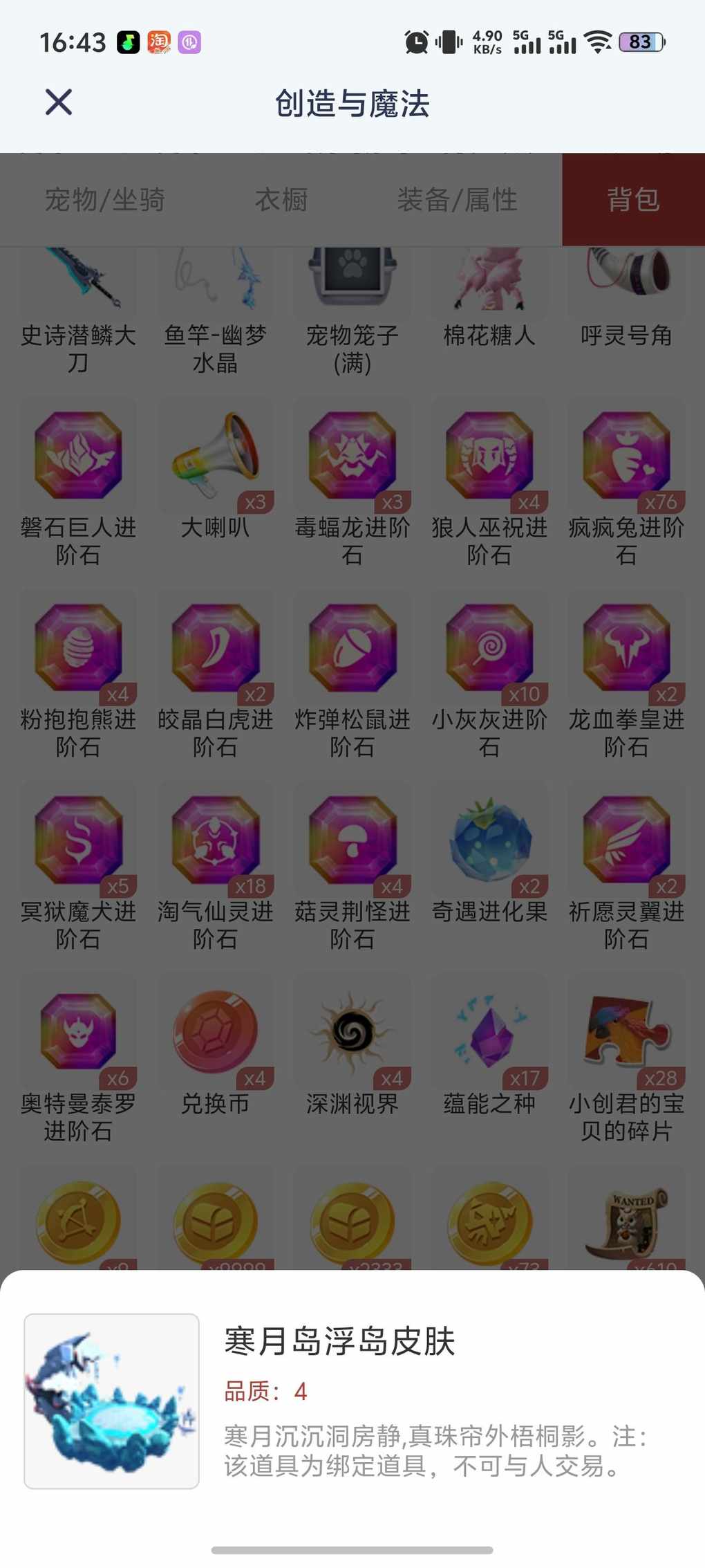Select the 奥特曼泰罗进阶石 item
This screenshot has height=1568, width=705.
pyautogui.click(x=78, y=1032)
